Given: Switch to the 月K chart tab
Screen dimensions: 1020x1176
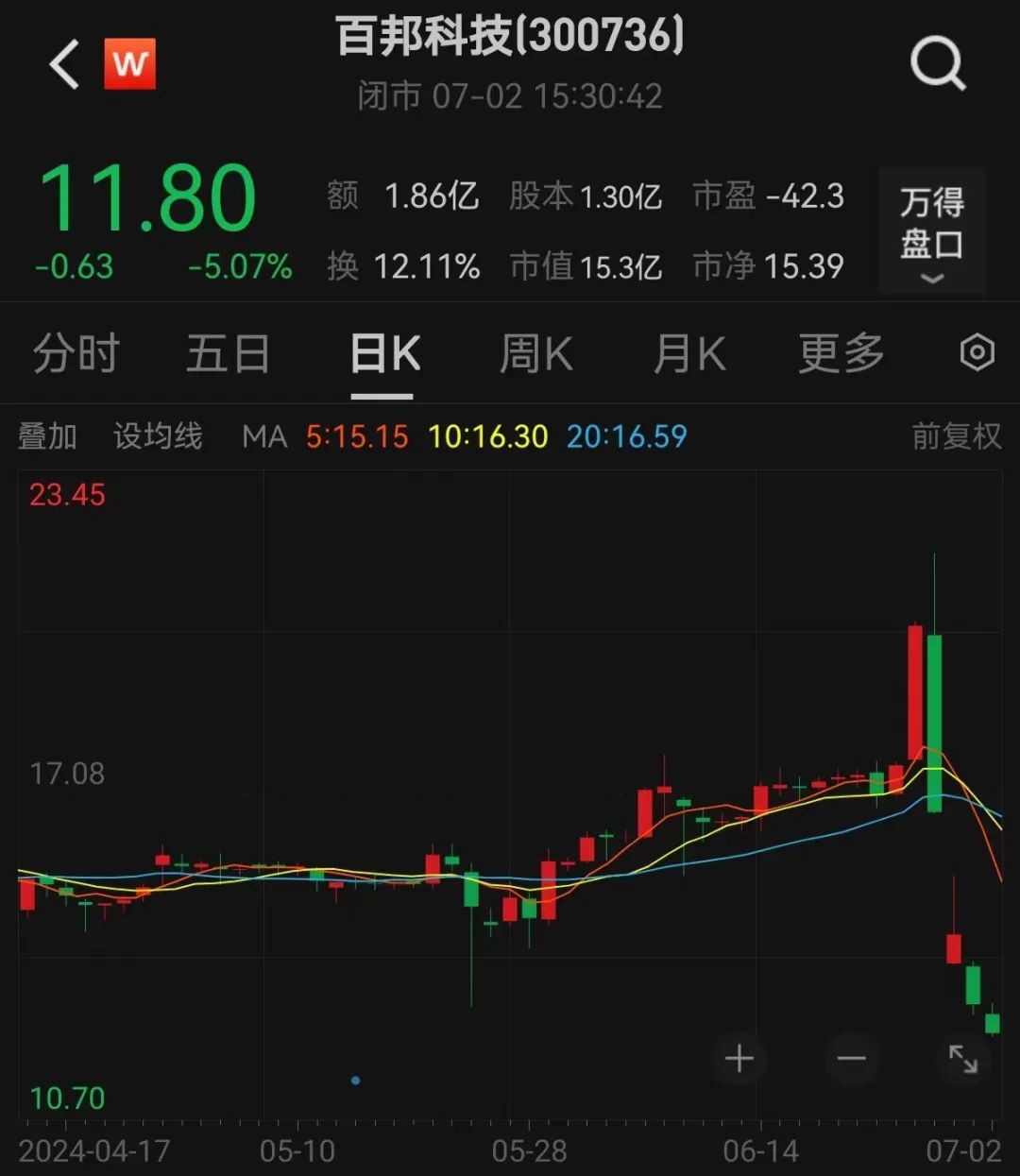Looking at the screenshot, I should pyautogui.click(x=689, y=355).
